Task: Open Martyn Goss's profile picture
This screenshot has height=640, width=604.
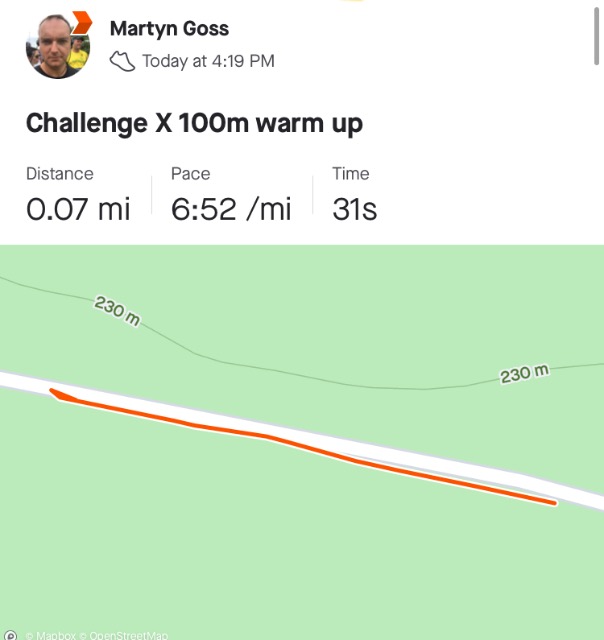Action: [57, 46]
